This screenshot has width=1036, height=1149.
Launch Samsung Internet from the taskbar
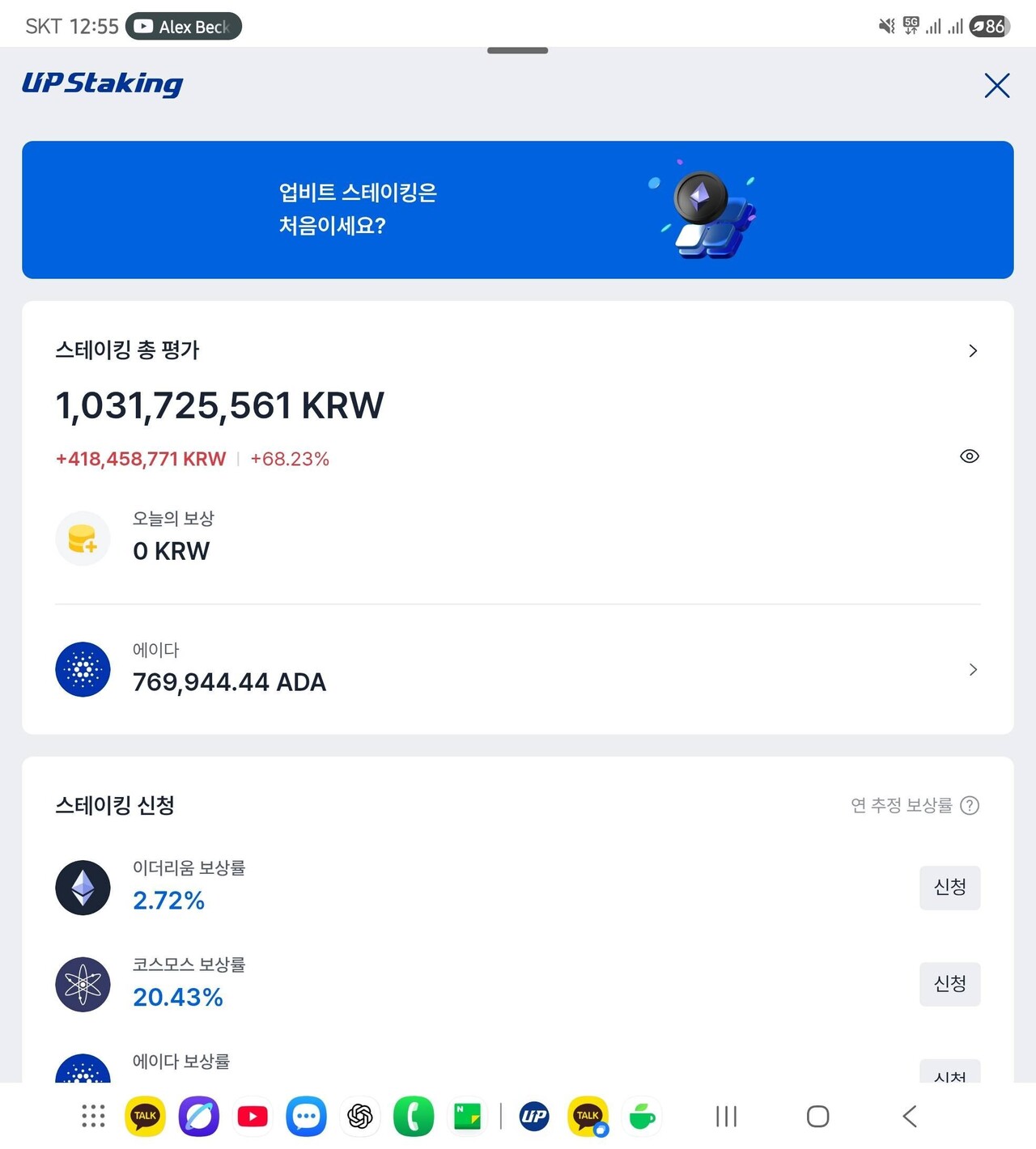tap(199, 1117)
